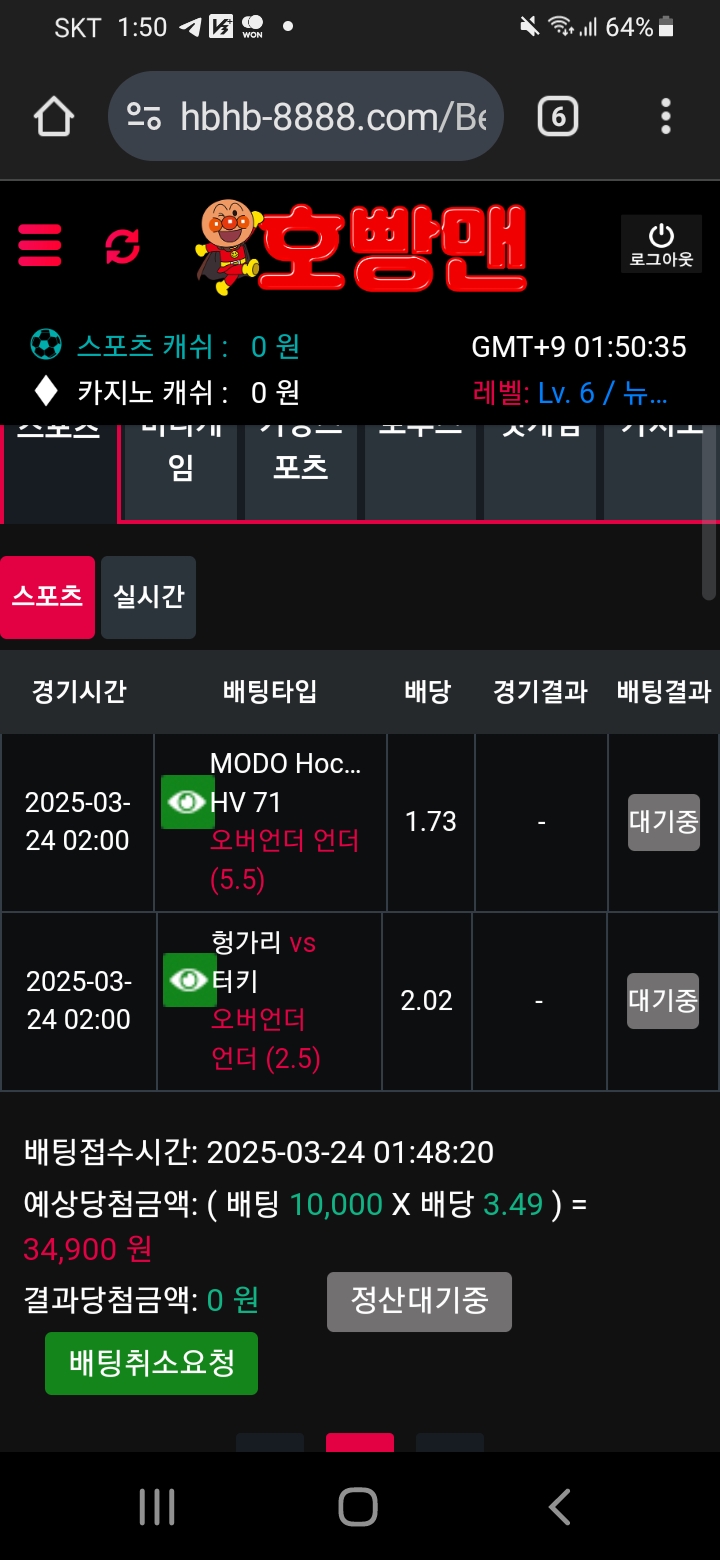Tap 대기중 on the MODO Hockey row
This screenshot has height=1560, width=720.
point(663,822)
